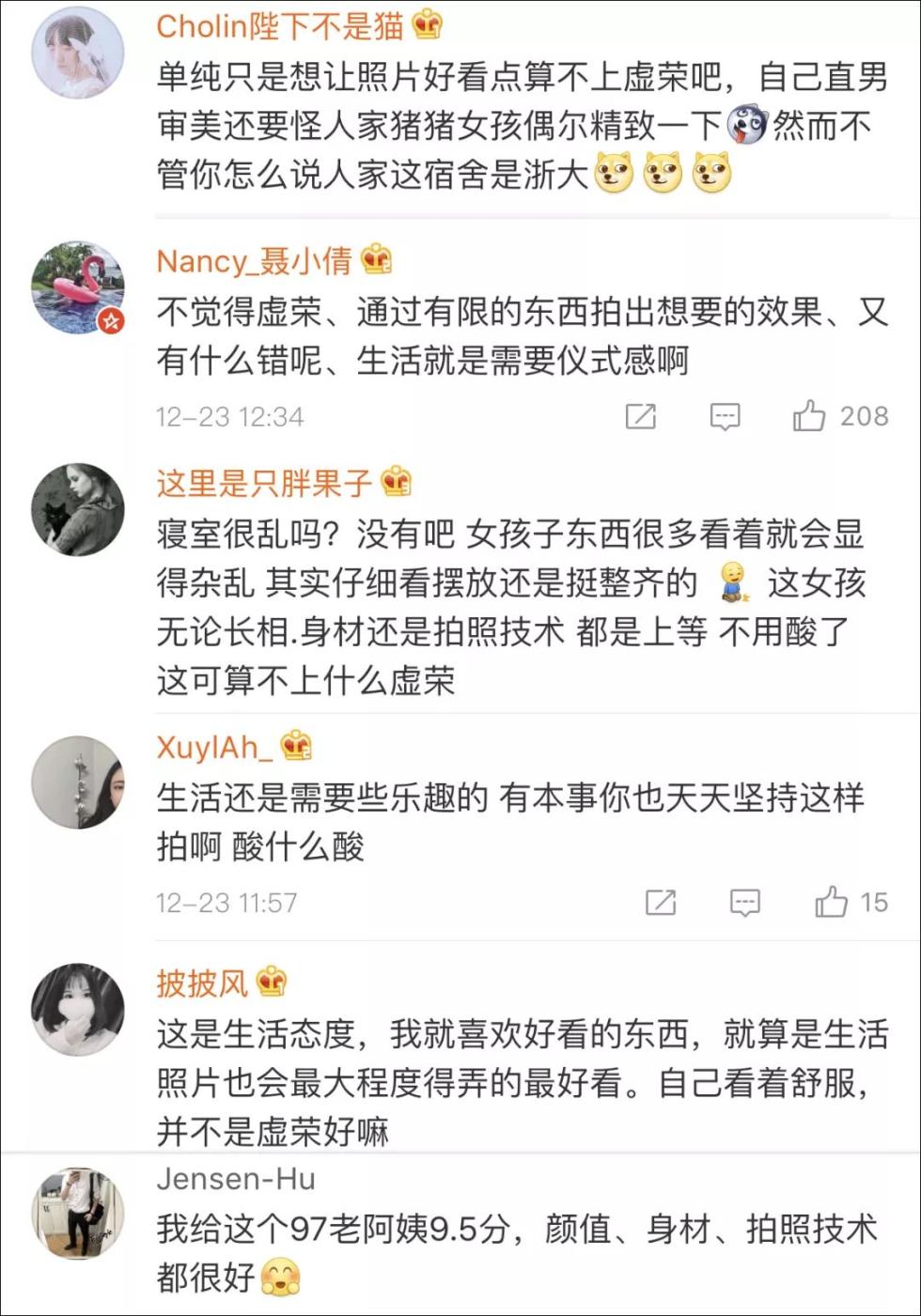
Task: Open the username link 披披风
Action: pos(202,983)
